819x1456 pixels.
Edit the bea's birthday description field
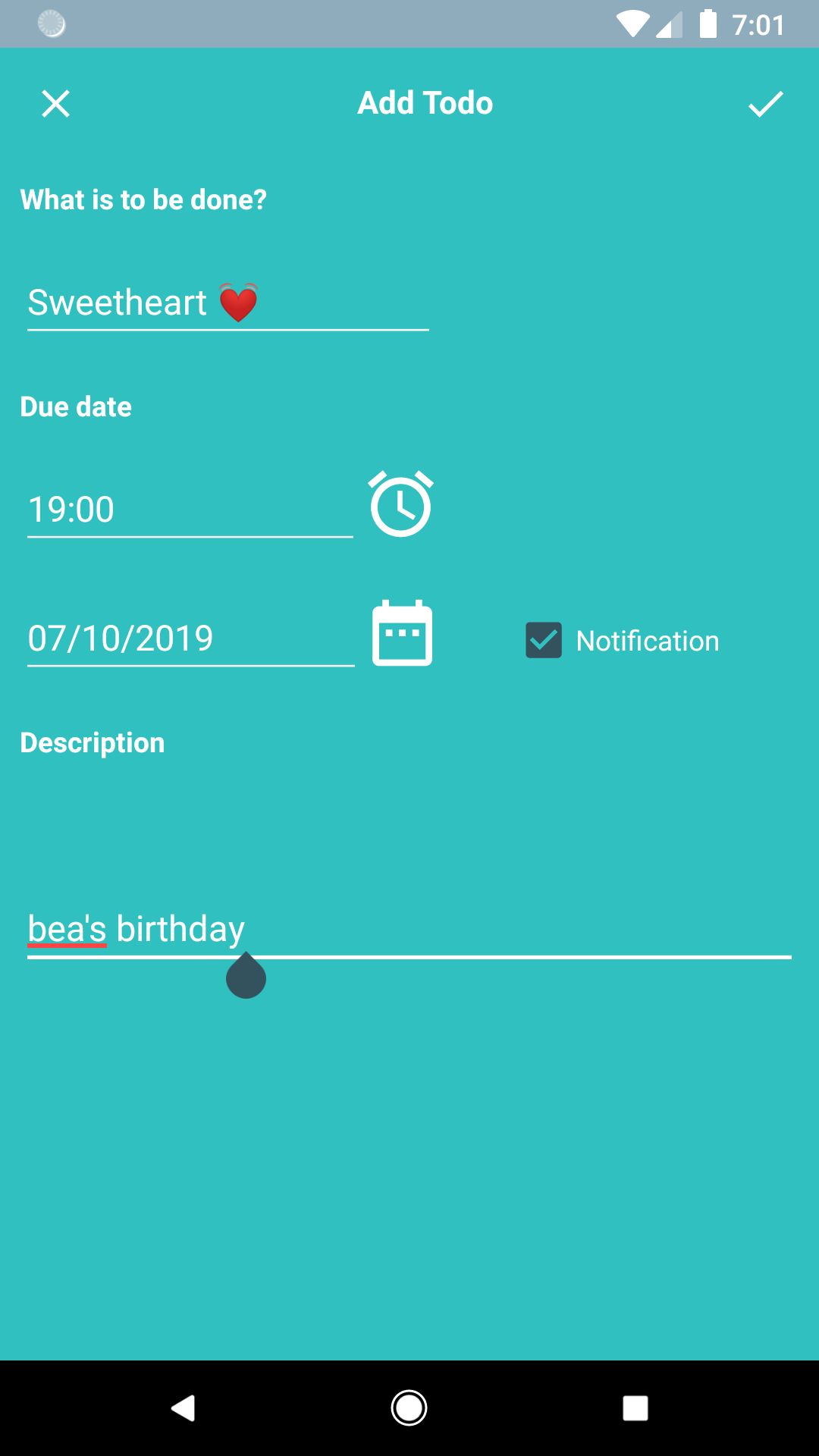409,929
